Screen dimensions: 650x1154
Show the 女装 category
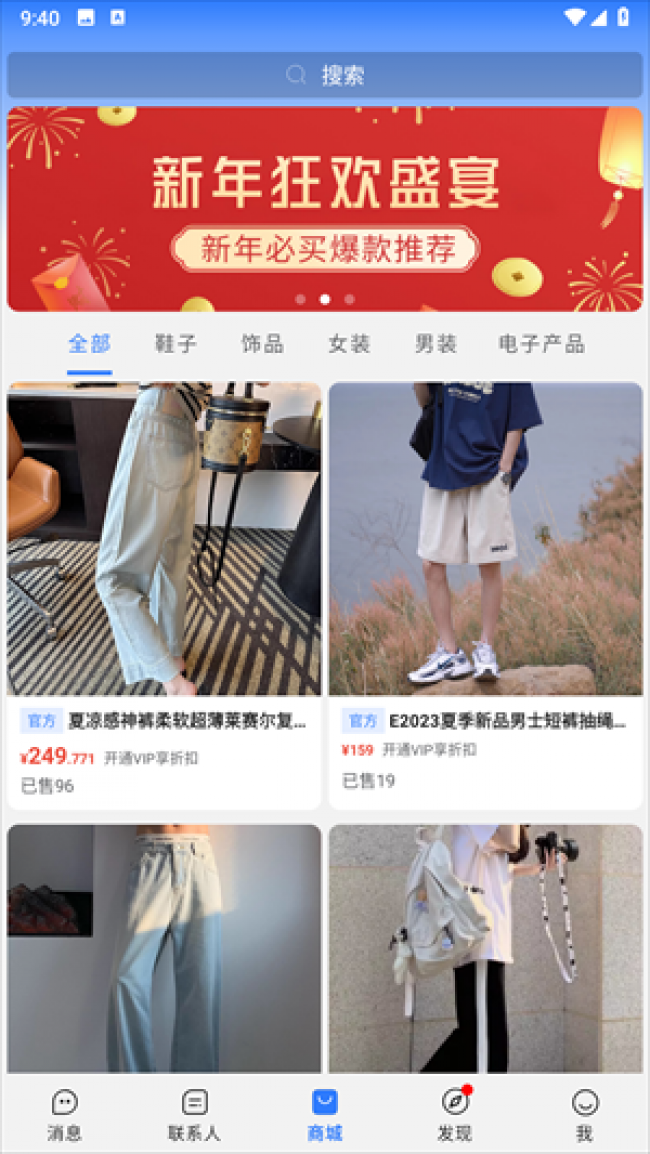350,344
